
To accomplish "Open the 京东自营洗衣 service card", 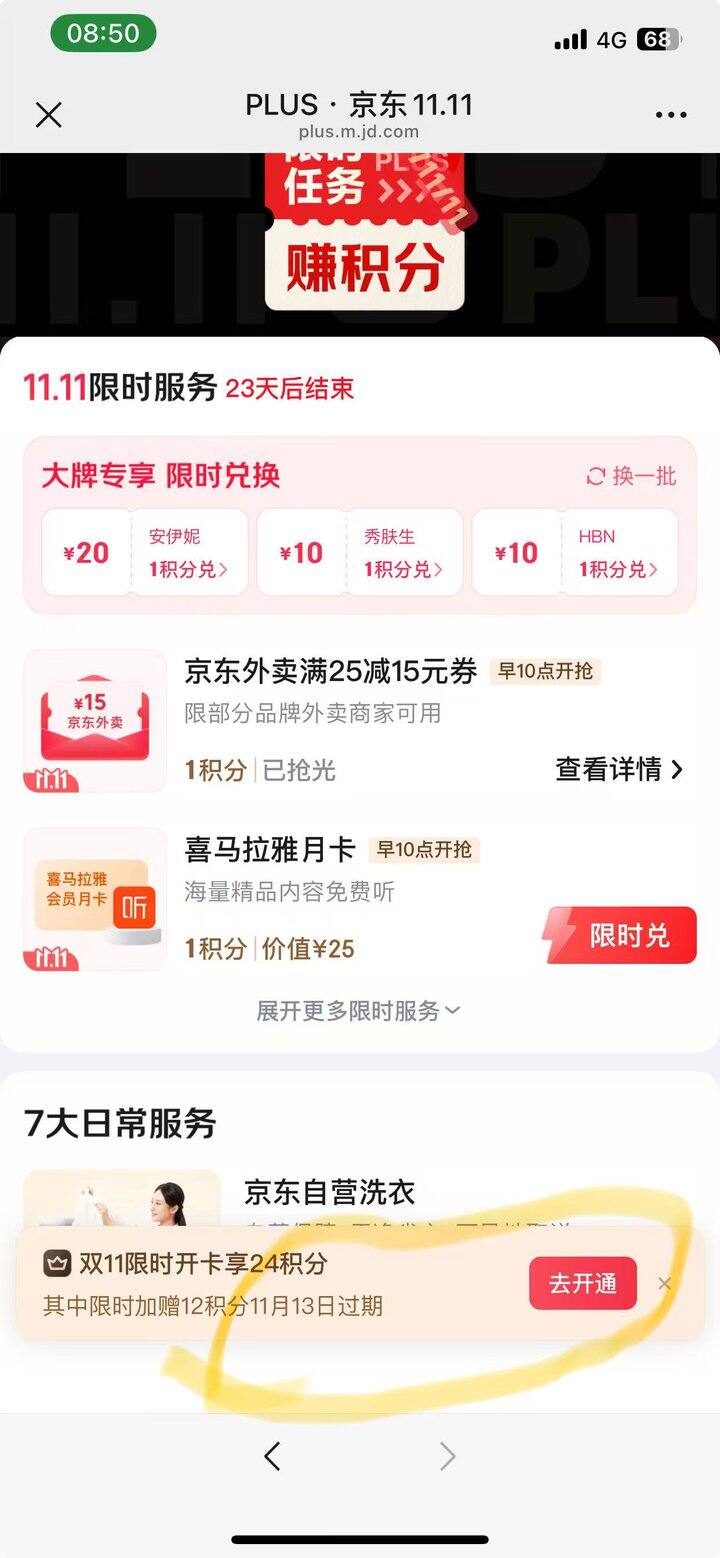I will click(329, 1192).
